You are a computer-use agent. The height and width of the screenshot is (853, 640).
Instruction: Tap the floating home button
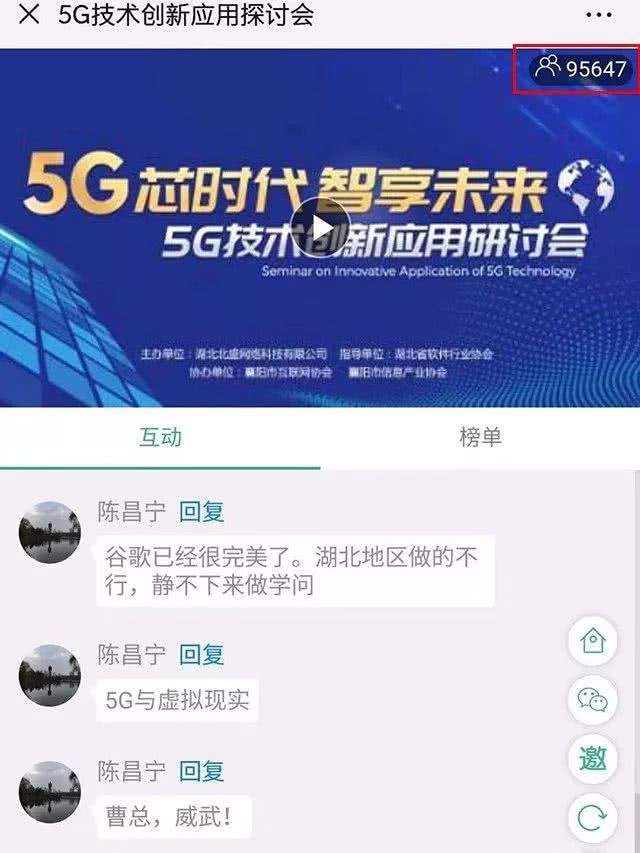pyautogui.click(x=592, y=641)
